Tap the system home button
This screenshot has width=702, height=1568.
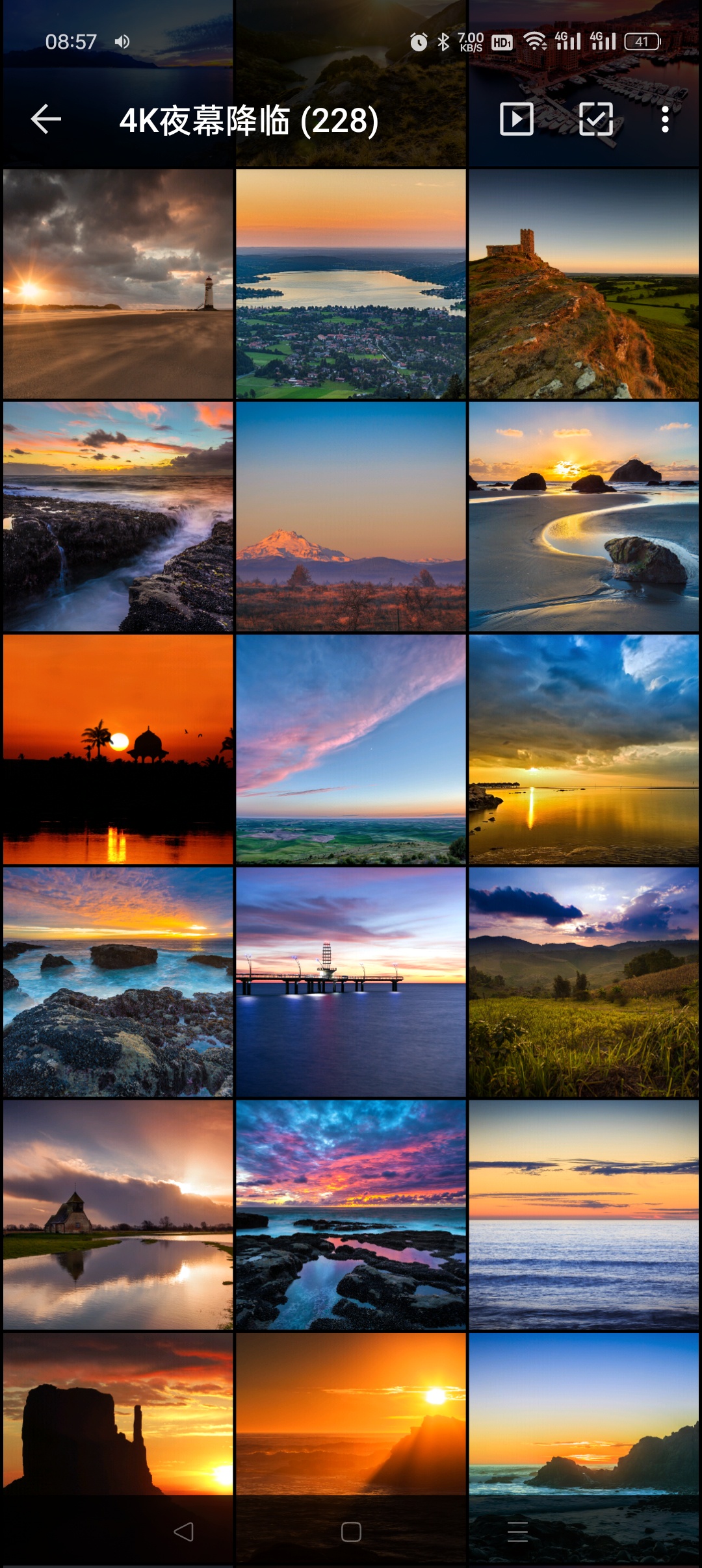point(351,1532)
